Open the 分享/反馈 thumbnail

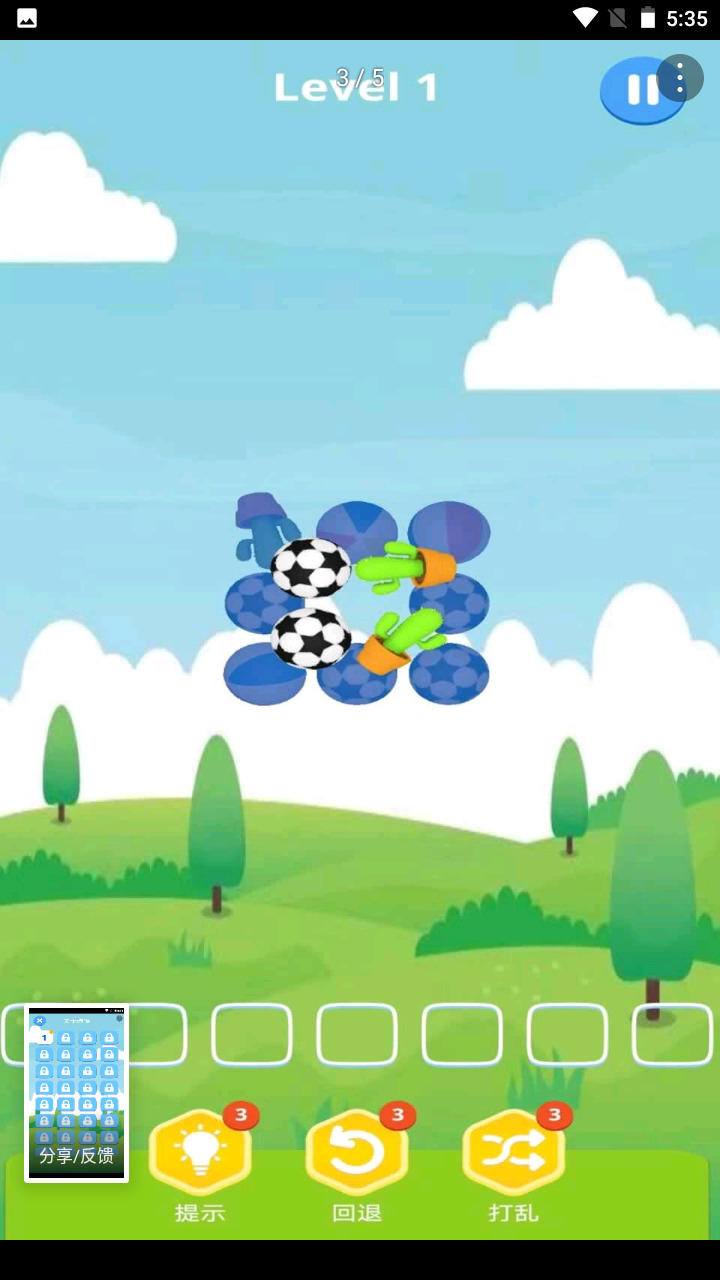(x=77, y=1093)
